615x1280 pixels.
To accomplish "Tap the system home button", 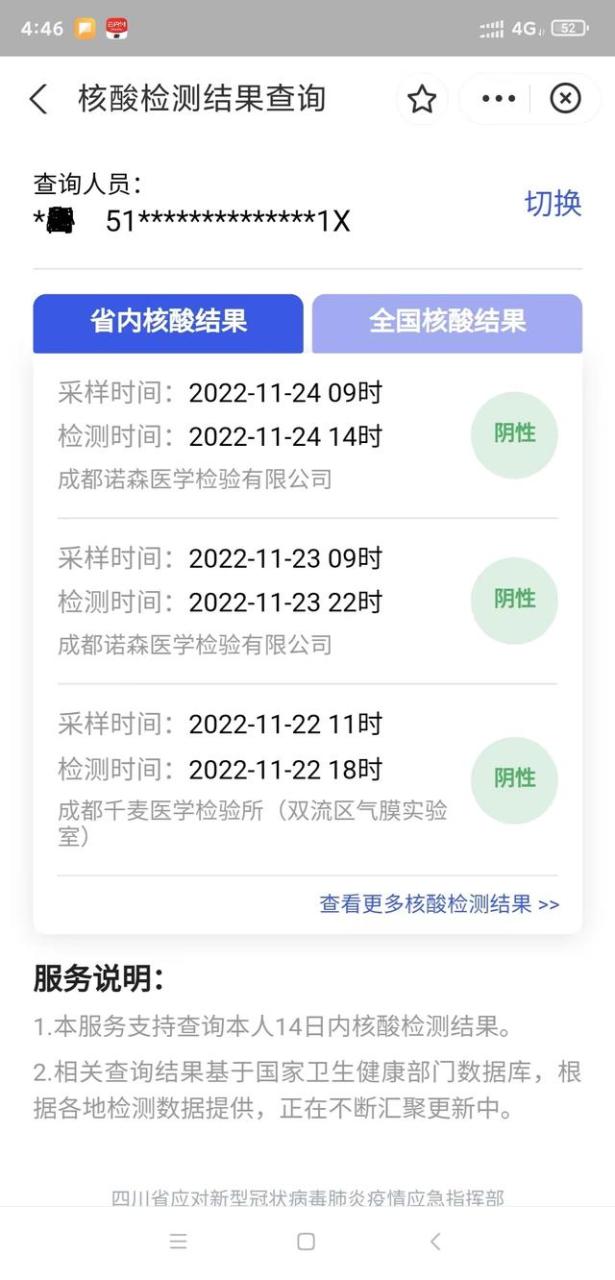I will [307, 1241].
